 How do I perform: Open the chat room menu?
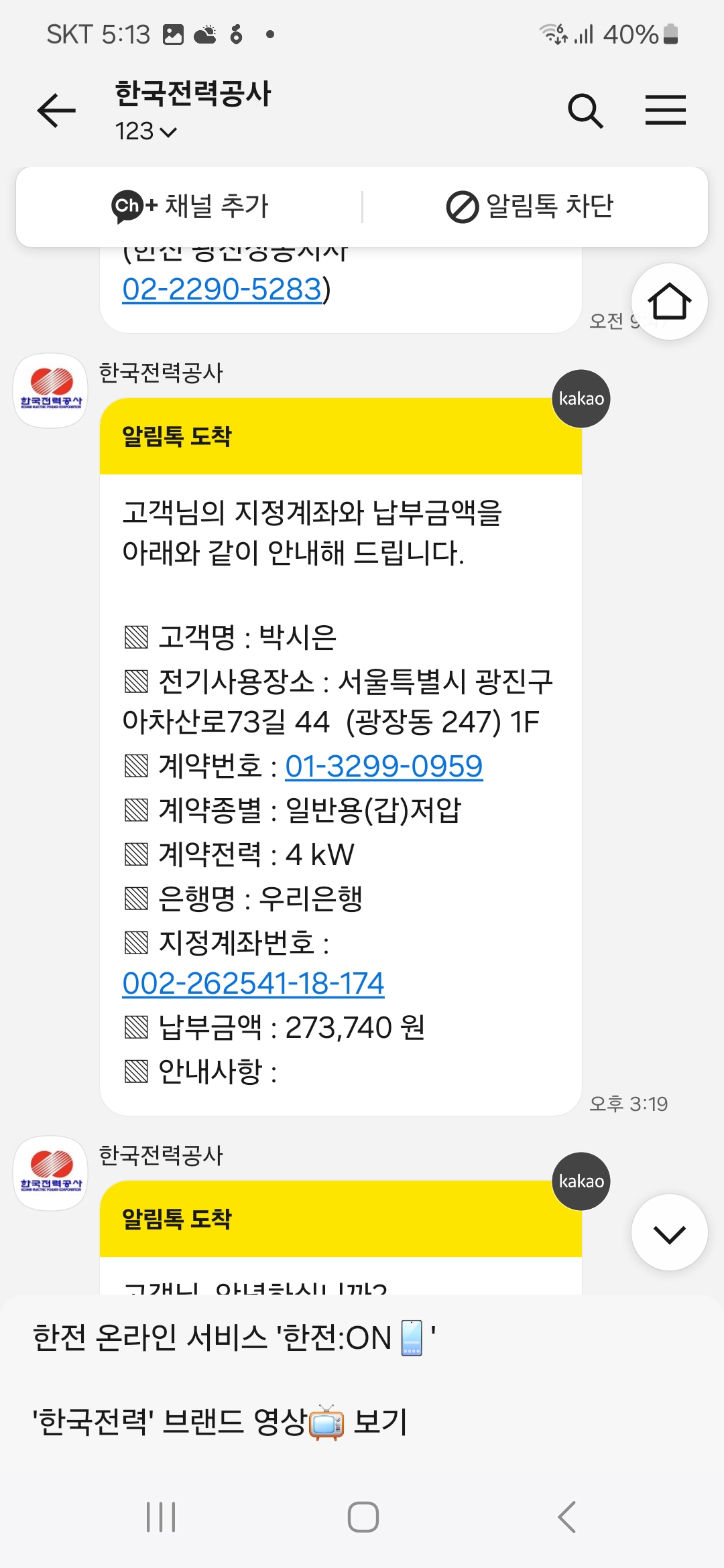[x=665, y=111]
